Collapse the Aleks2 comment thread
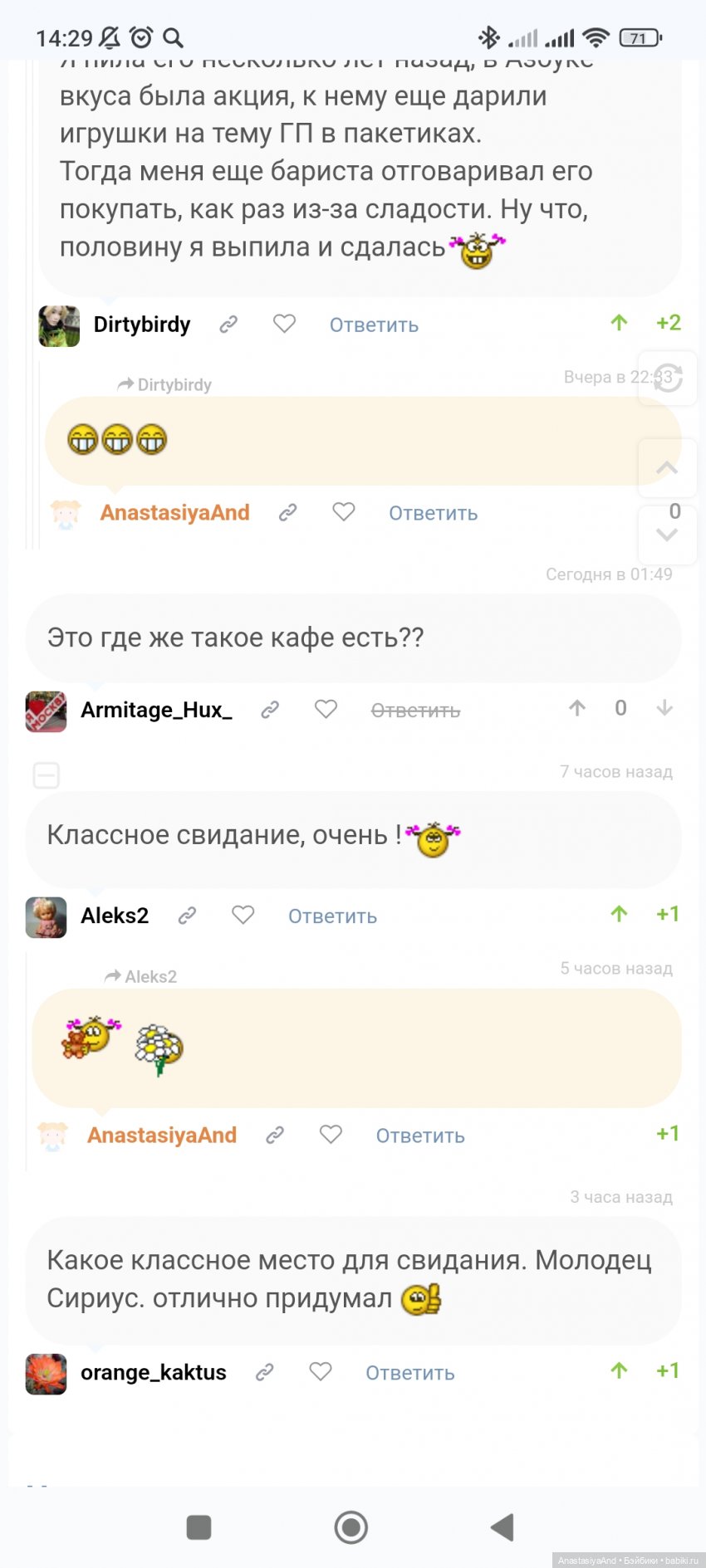This screenshot has height=1568, width=706. tap(47, 775)
